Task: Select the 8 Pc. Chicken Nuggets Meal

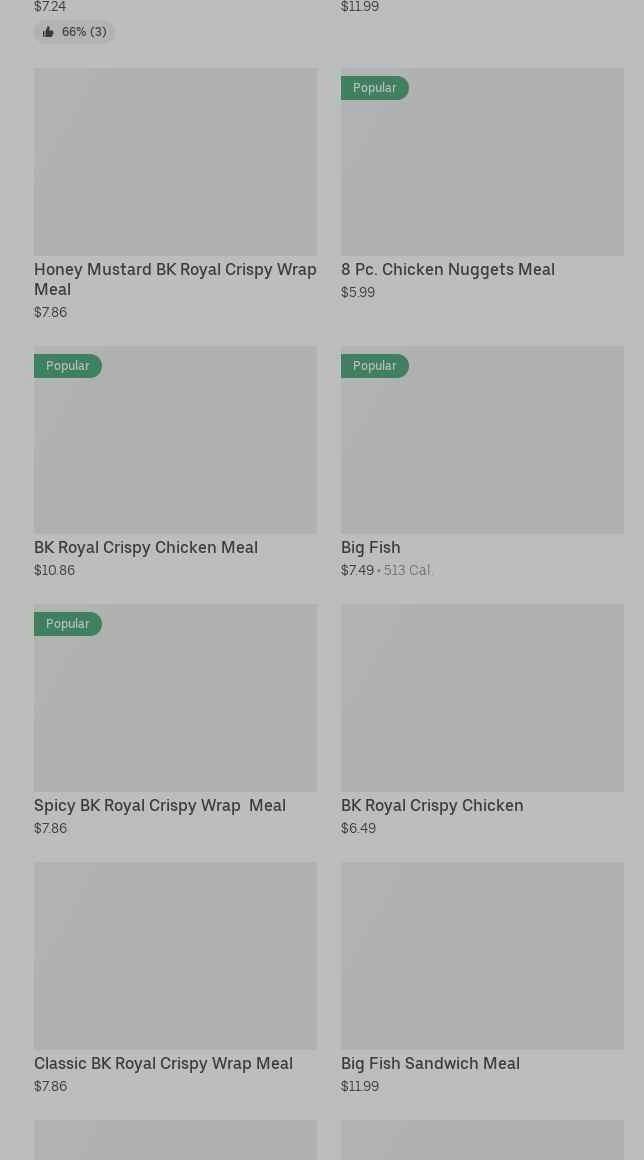Action: [482, 162]
